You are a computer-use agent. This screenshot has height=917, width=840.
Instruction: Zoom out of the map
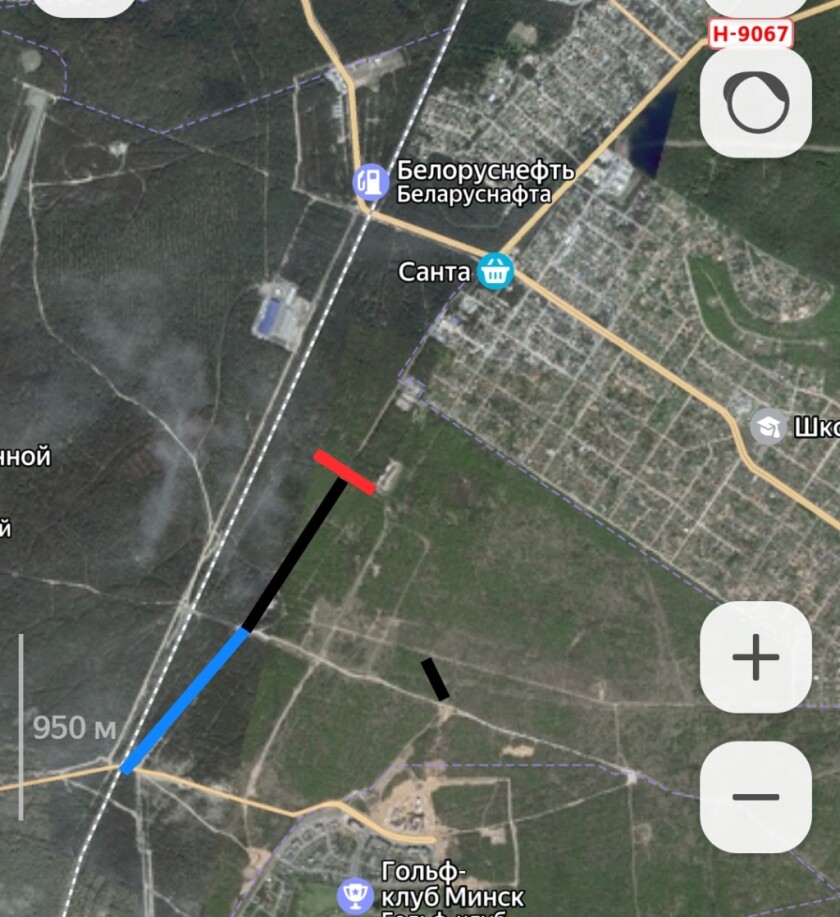click(755, 796)
